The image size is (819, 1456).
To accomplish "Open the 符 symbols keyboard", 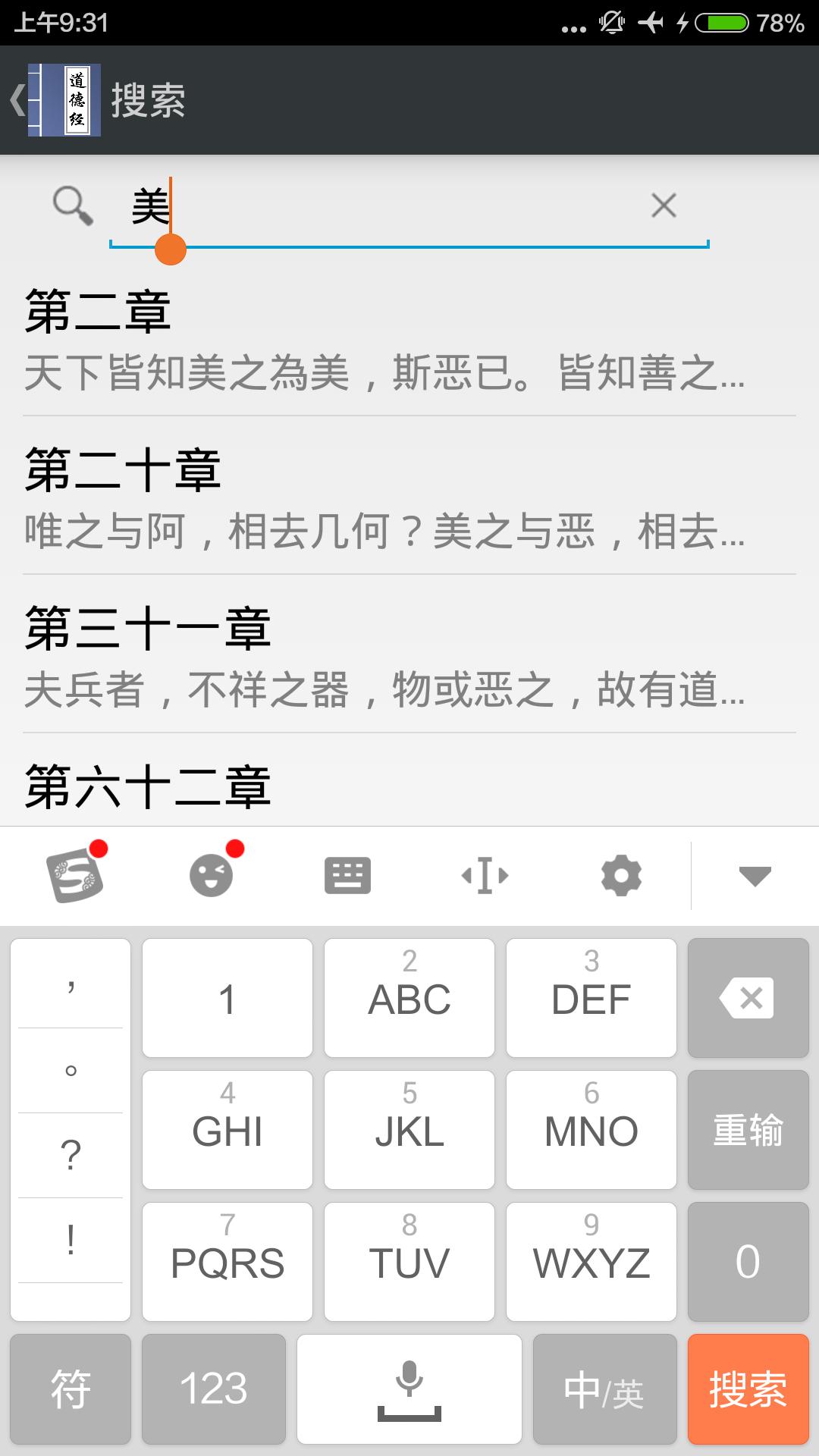I will [x=71, y=1389].
